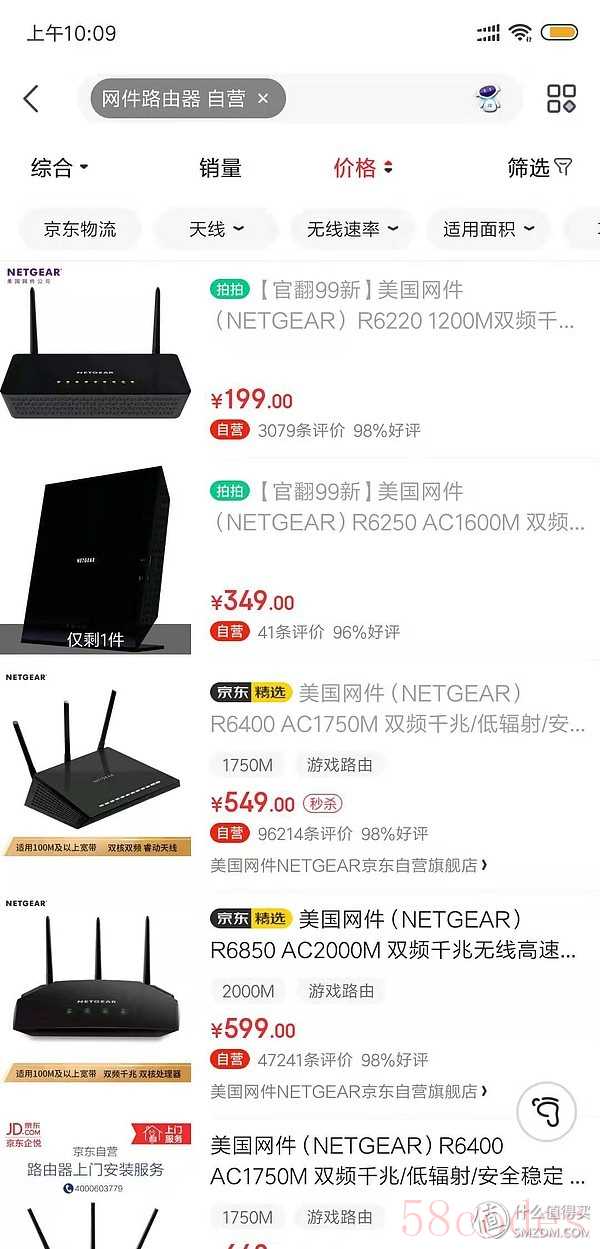The height and width of the screenshot is (1249, 600).
Task: Visit the store link under the R6850 listing
Action: tap(348, 1091)
